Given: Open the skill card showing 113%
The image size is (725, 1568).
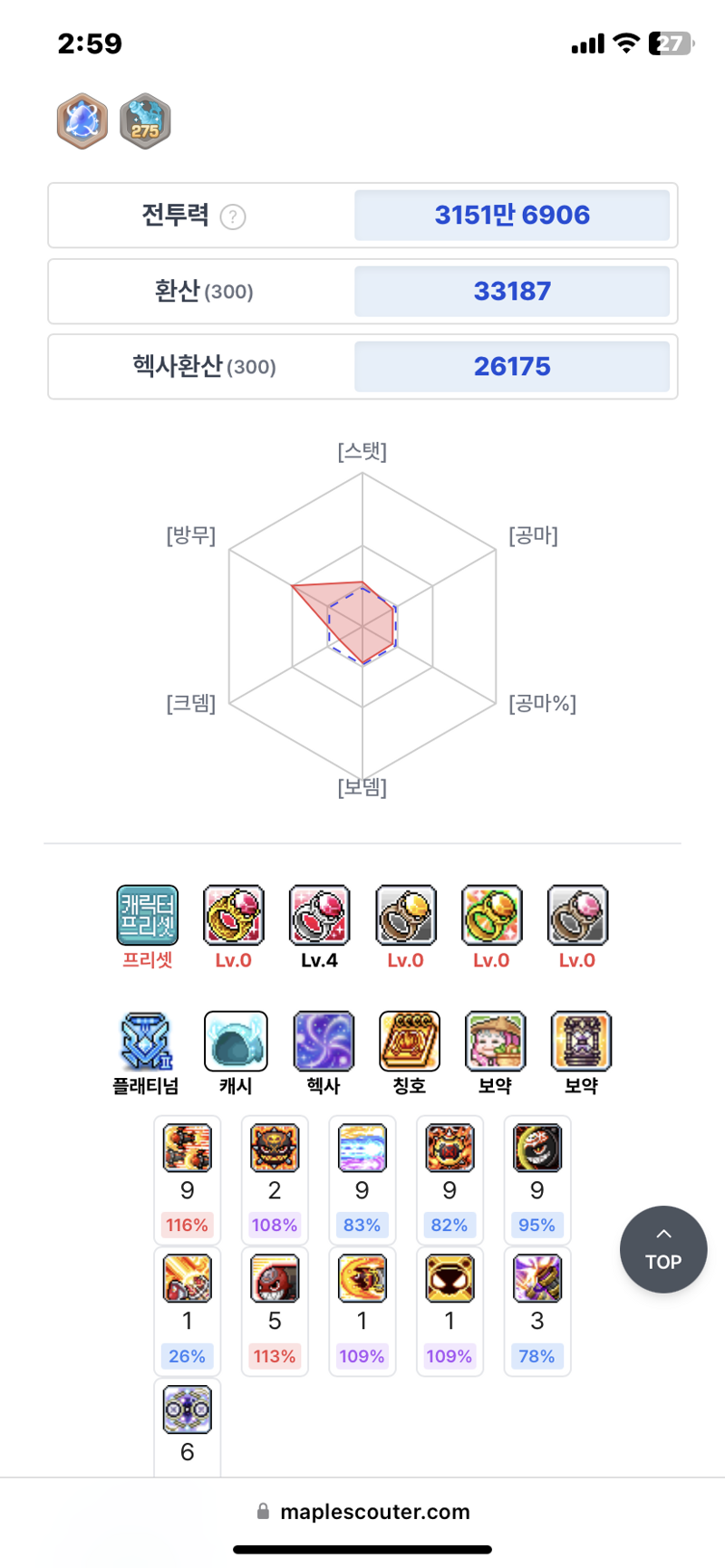Looking at the screenshot, I should pos(275,1312).
